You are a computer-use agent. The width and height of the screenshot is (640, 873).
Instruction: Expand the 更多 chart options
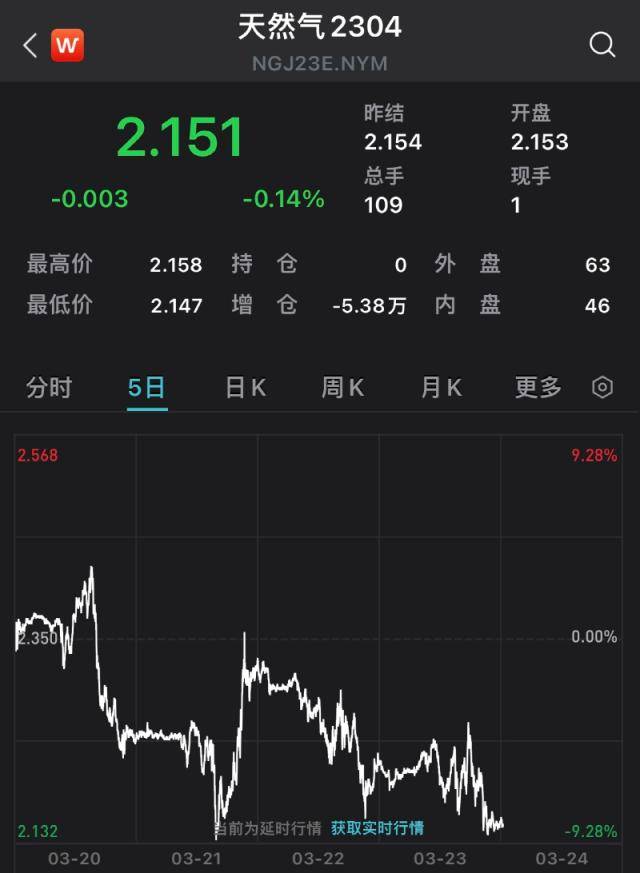coord(538,388)
